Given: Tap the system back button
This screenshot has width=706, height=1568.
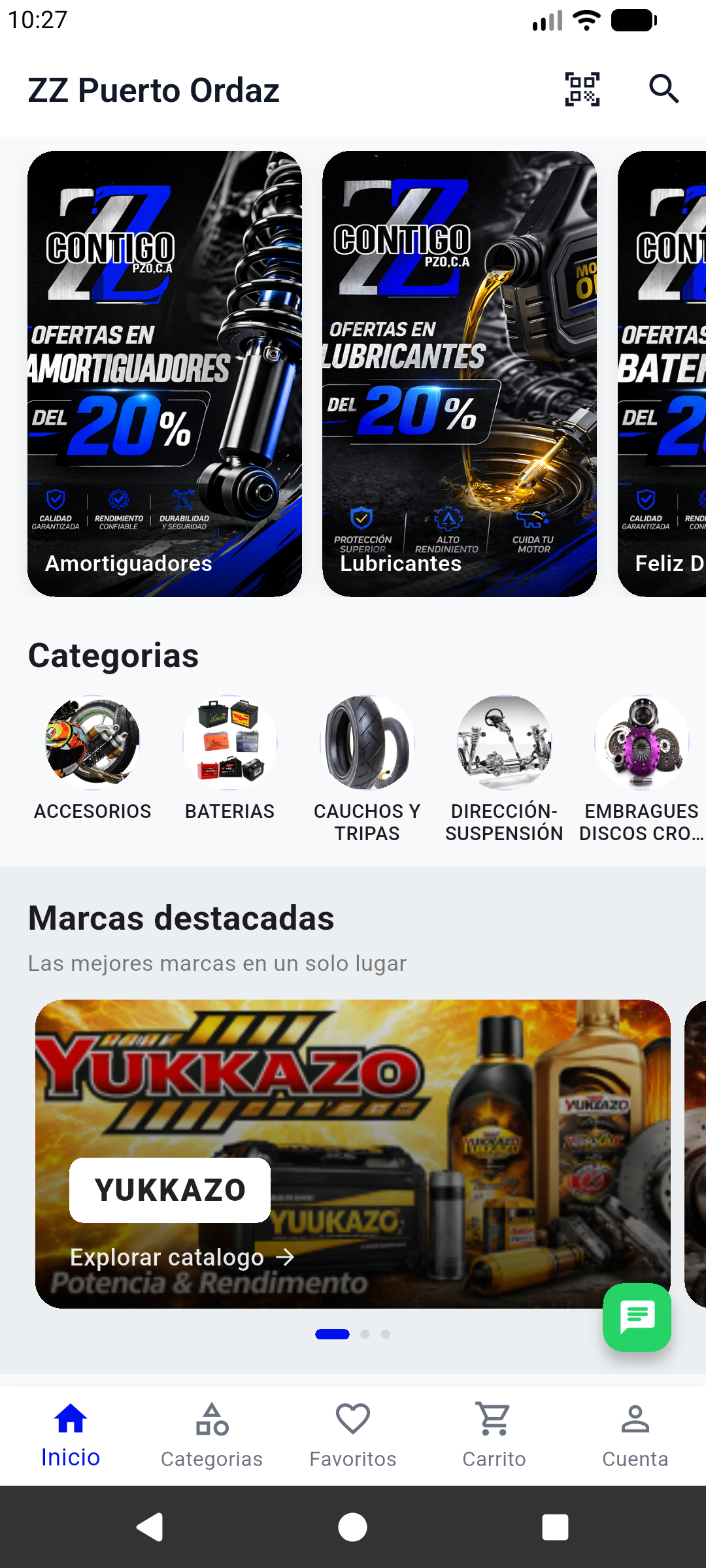Looking at the screenshot, I should coord(150,1527).
